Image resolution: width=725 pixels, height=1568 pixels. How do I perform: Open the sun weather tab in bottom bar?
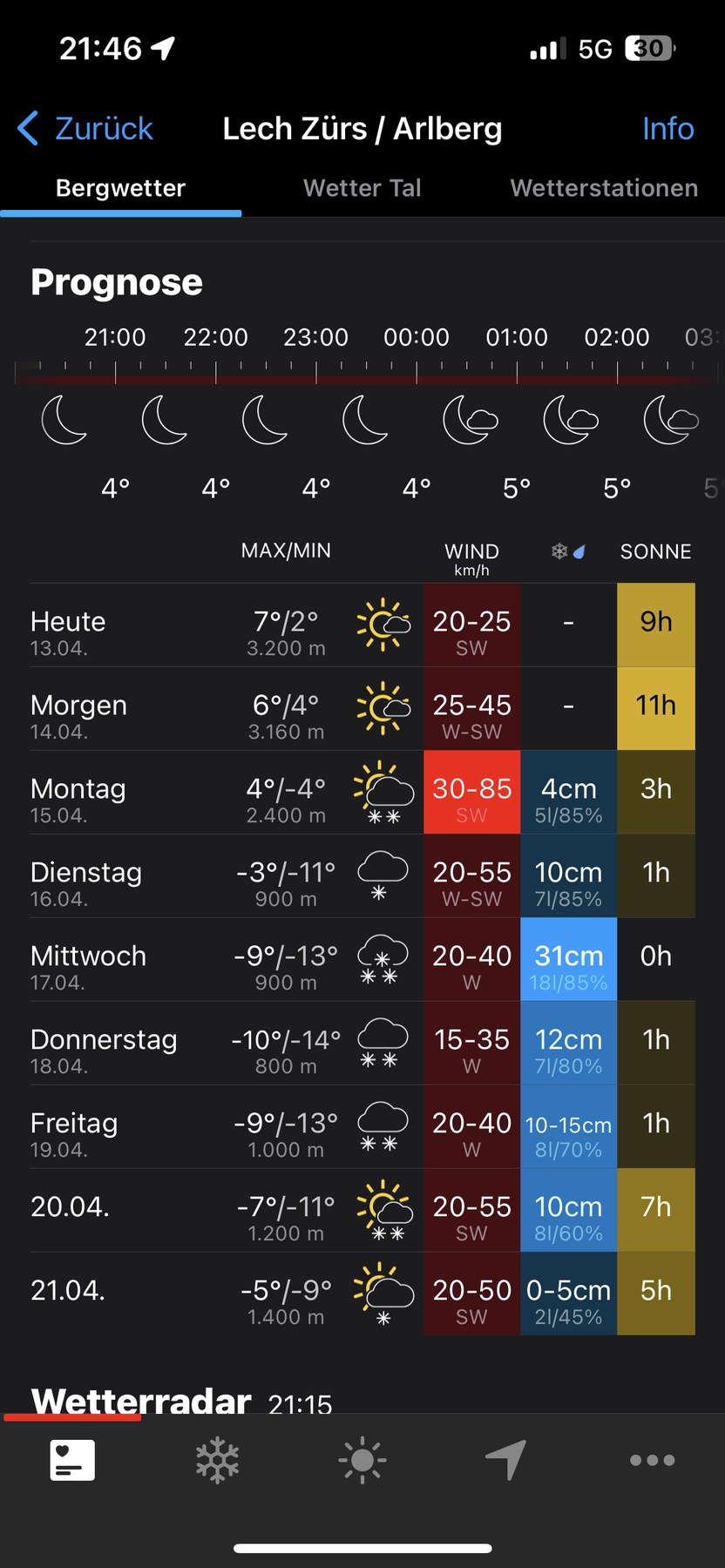[x=362, y=1460]
